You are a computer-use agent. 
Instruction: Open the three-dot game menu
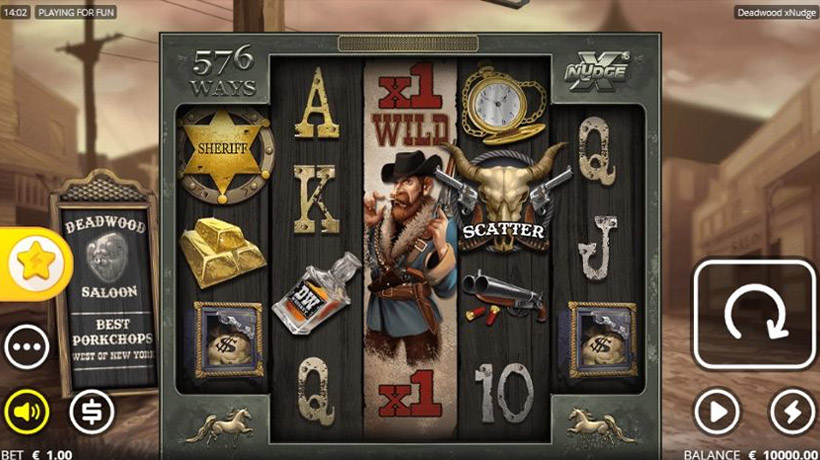(x=27, y=347)
